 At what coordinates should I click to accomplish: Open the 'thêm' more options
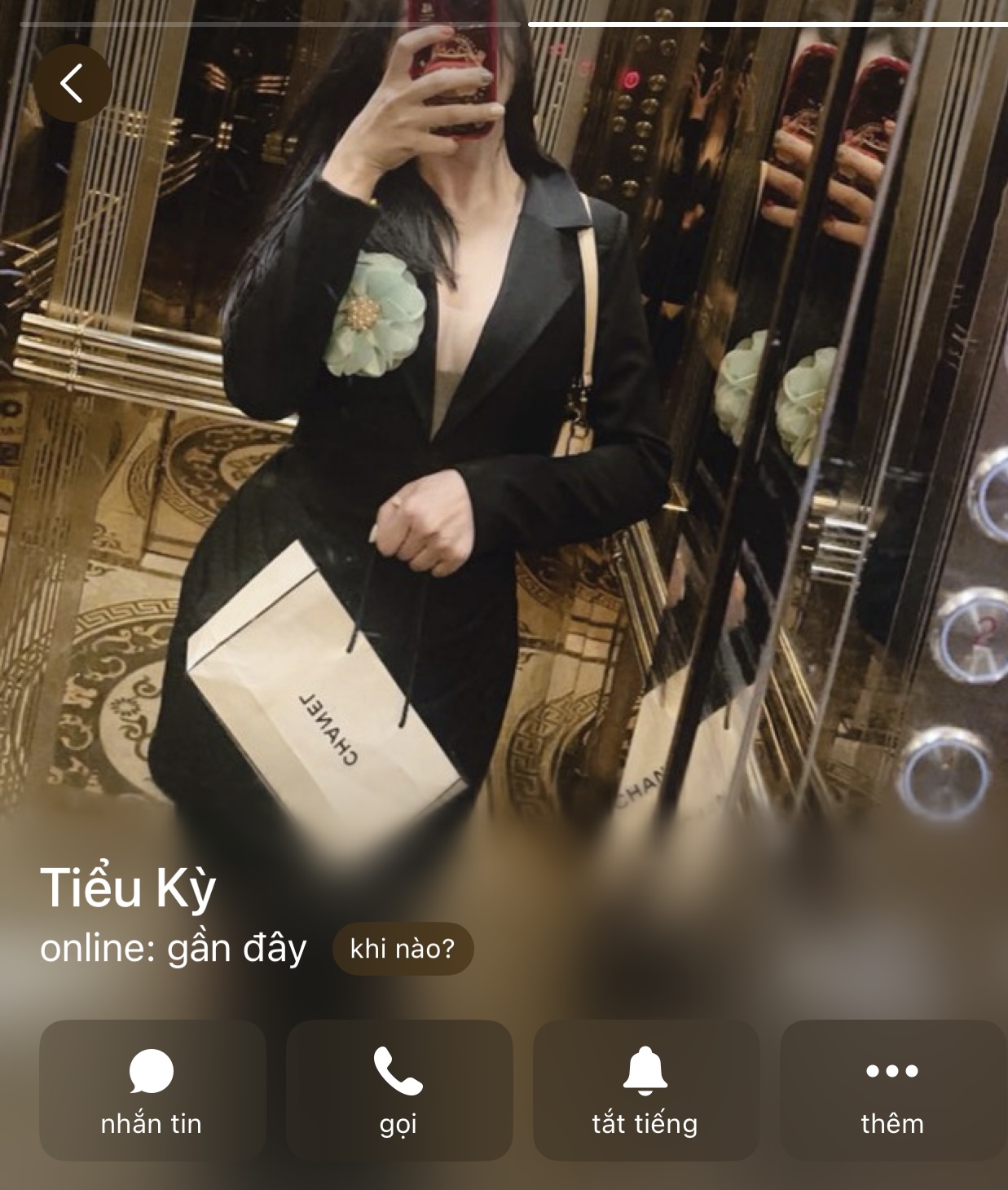tap(892, 1090)
